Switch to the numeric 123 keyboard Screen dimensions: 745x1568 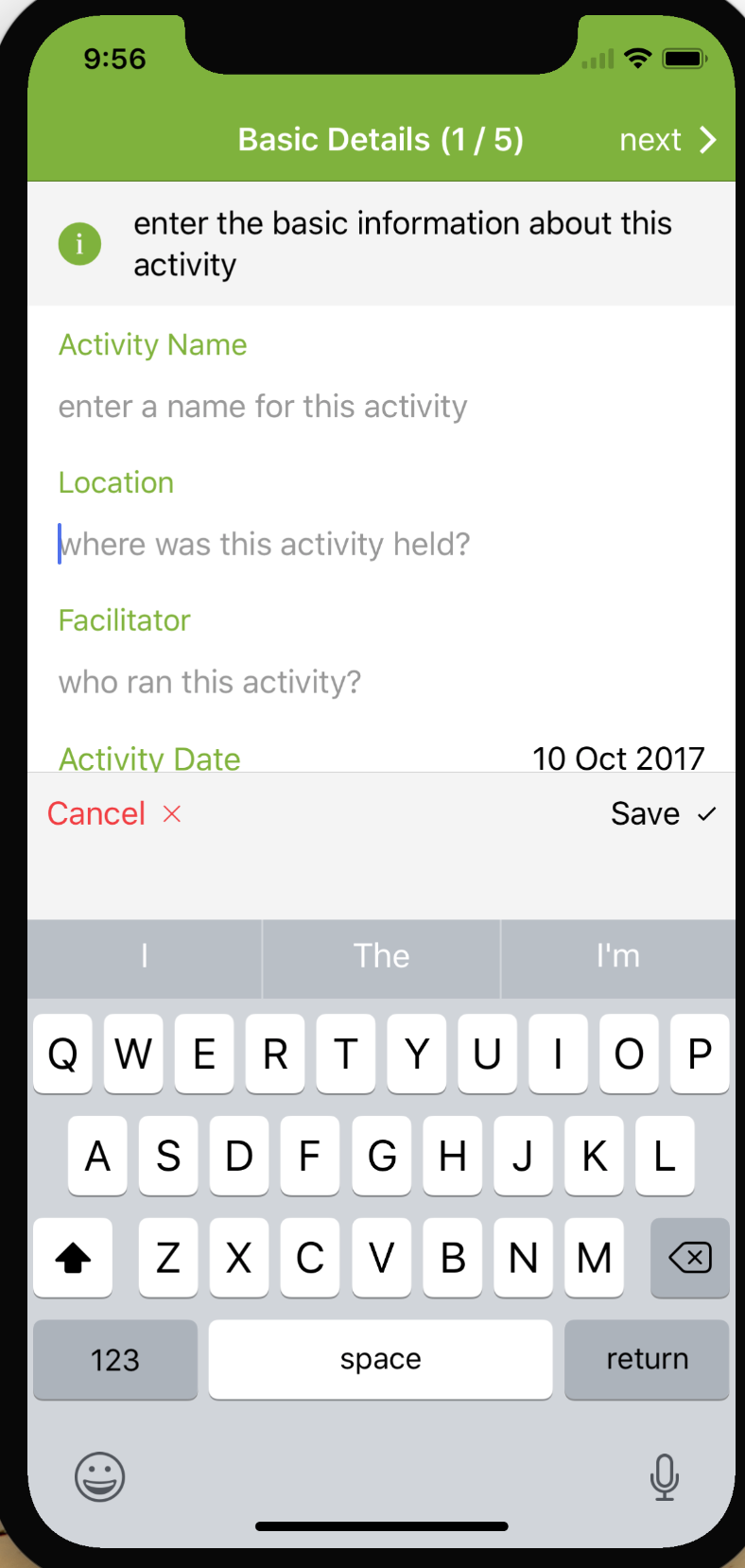point(114,1359)
